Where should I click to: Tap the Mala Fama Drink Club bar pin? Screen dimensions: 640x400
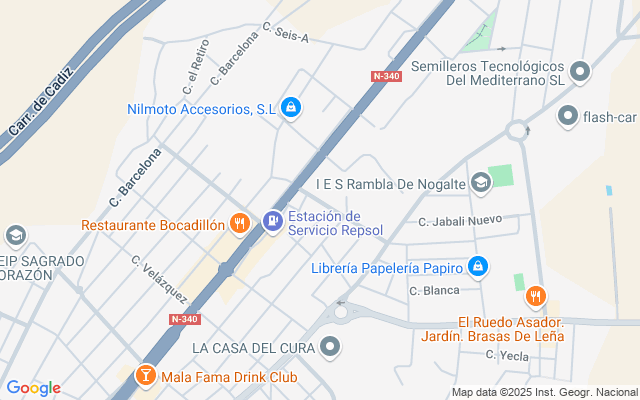point(146,375)
